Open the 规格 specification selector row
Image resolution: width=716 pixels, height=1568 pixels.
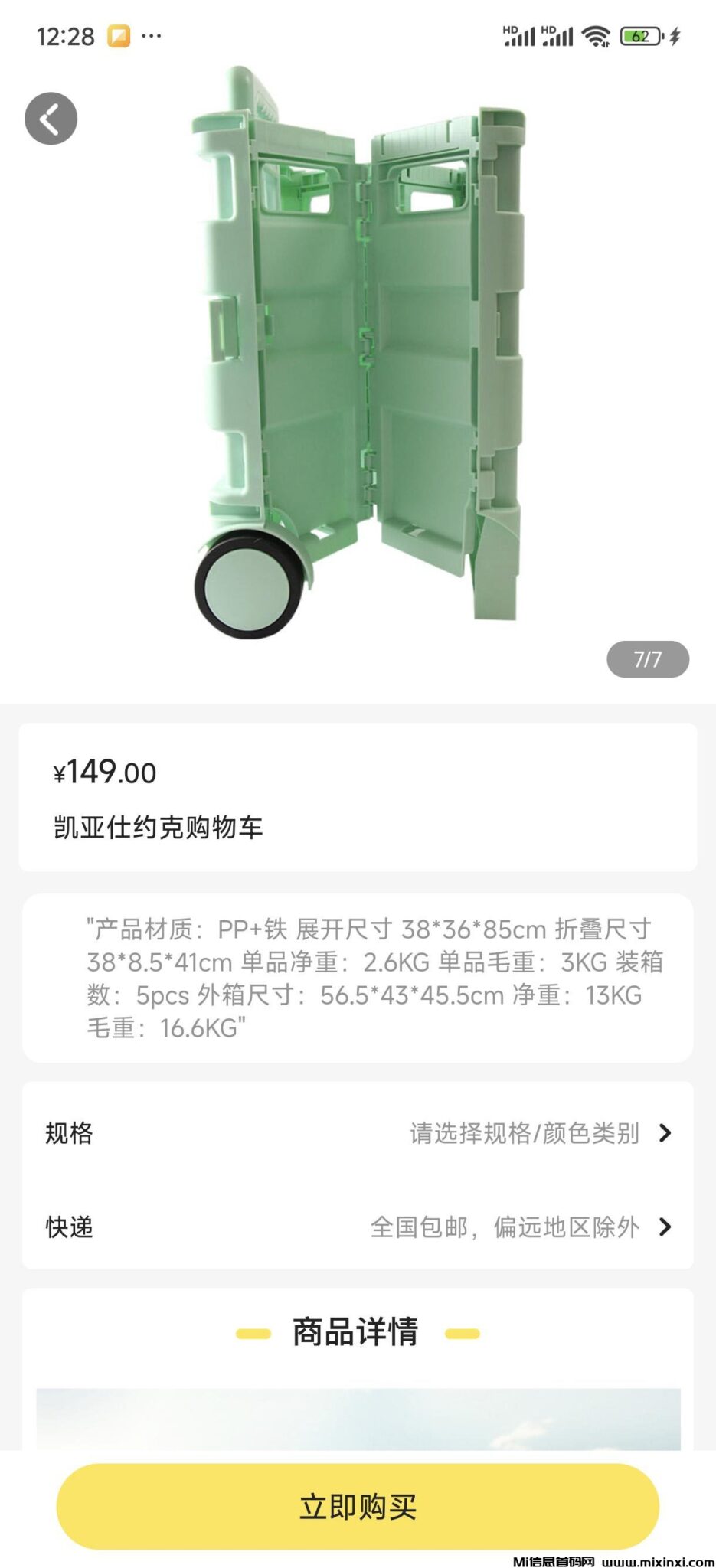point(358,1133)
